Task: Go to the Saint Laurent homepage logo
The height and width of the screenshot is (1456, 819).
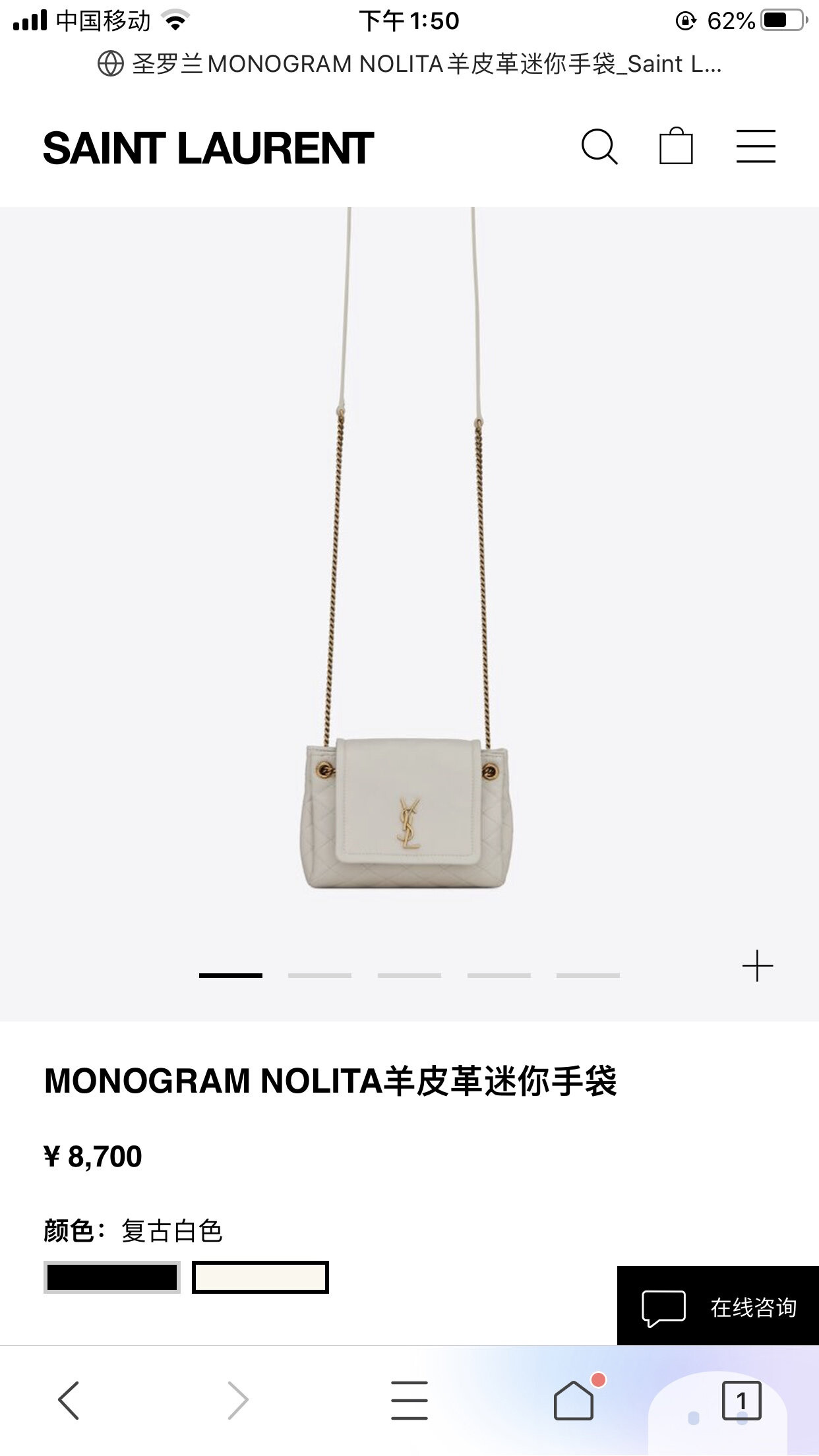Action: pyautogui.click(x=208, y=148)
